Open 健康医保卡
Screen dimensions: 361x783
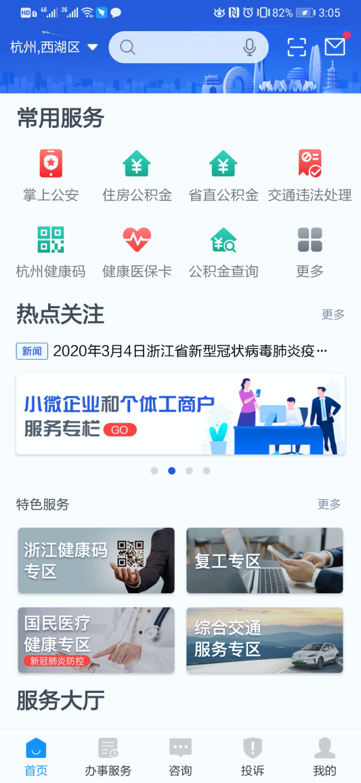(137, 252)
